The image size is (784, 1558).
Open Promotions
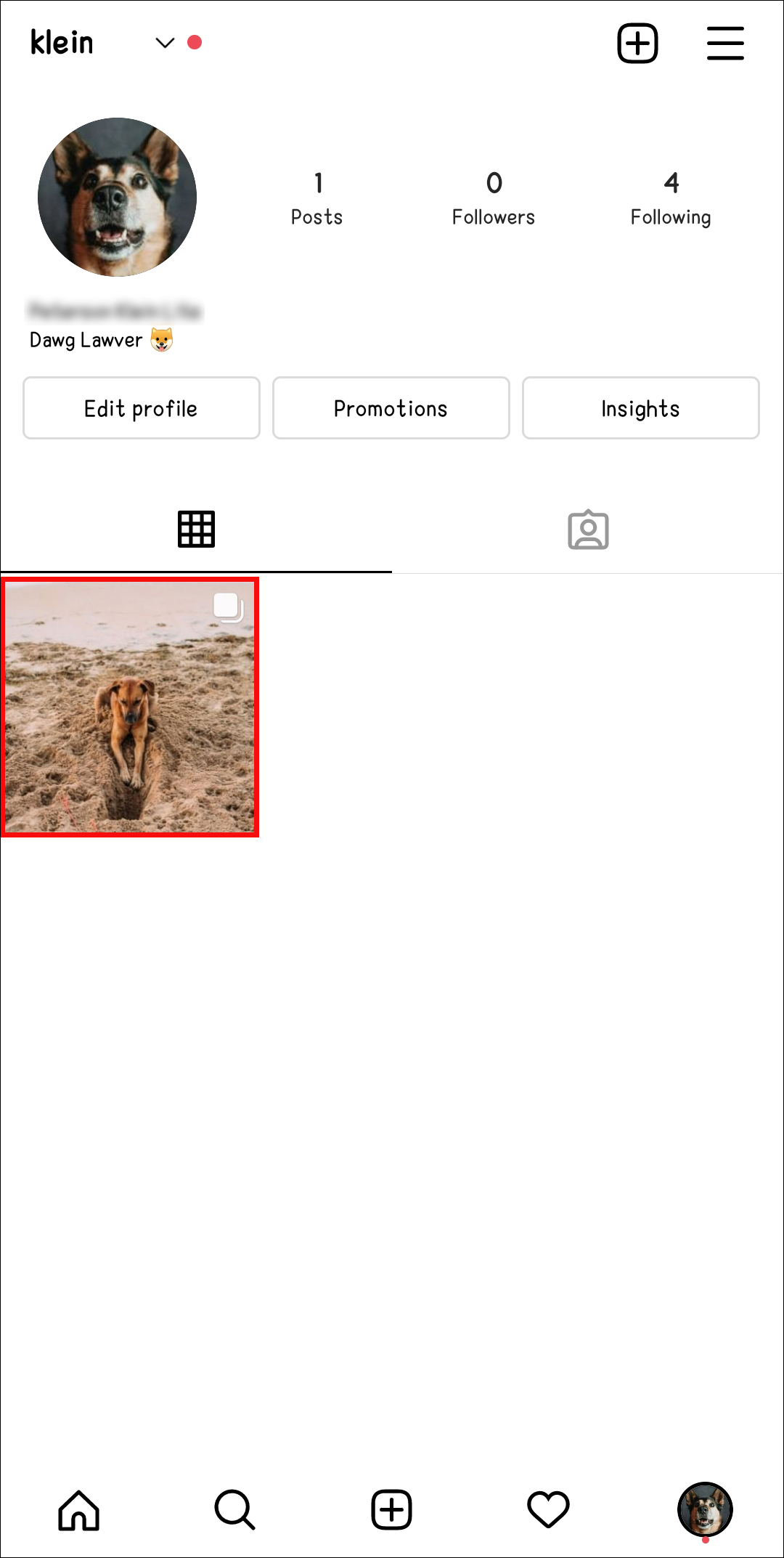point(391,408)
